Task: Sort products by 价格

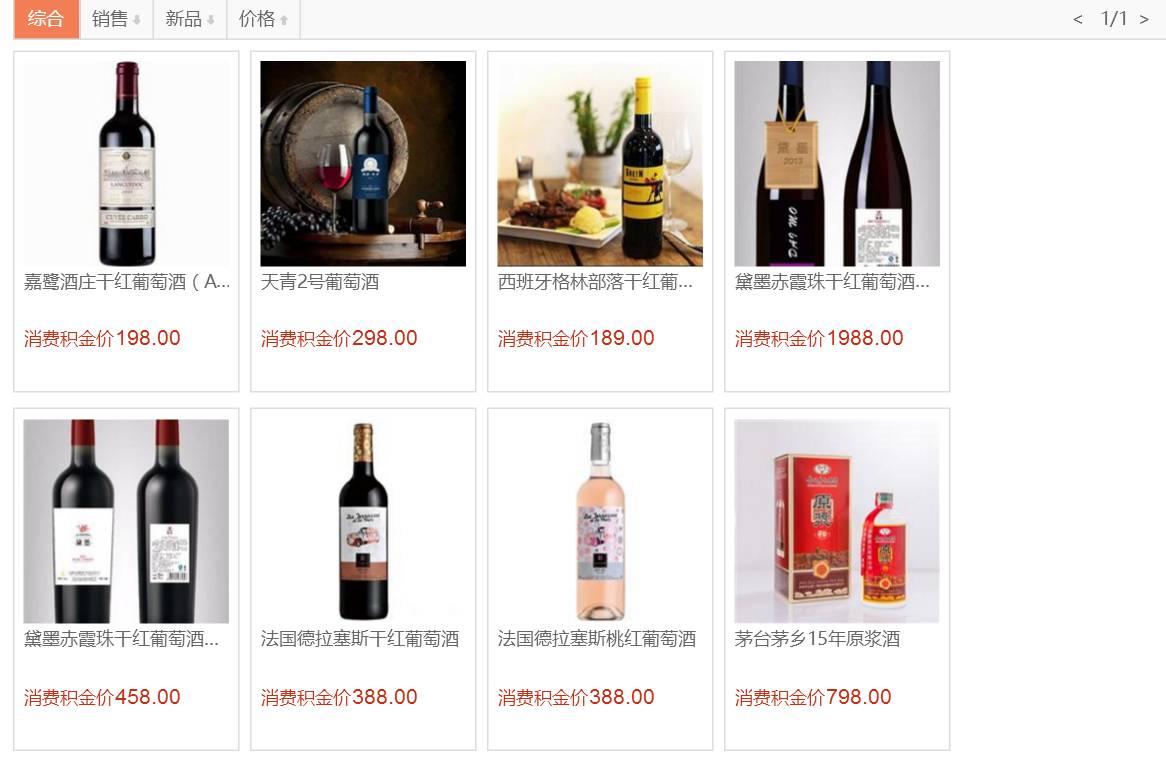Action: tap(264, 19)
